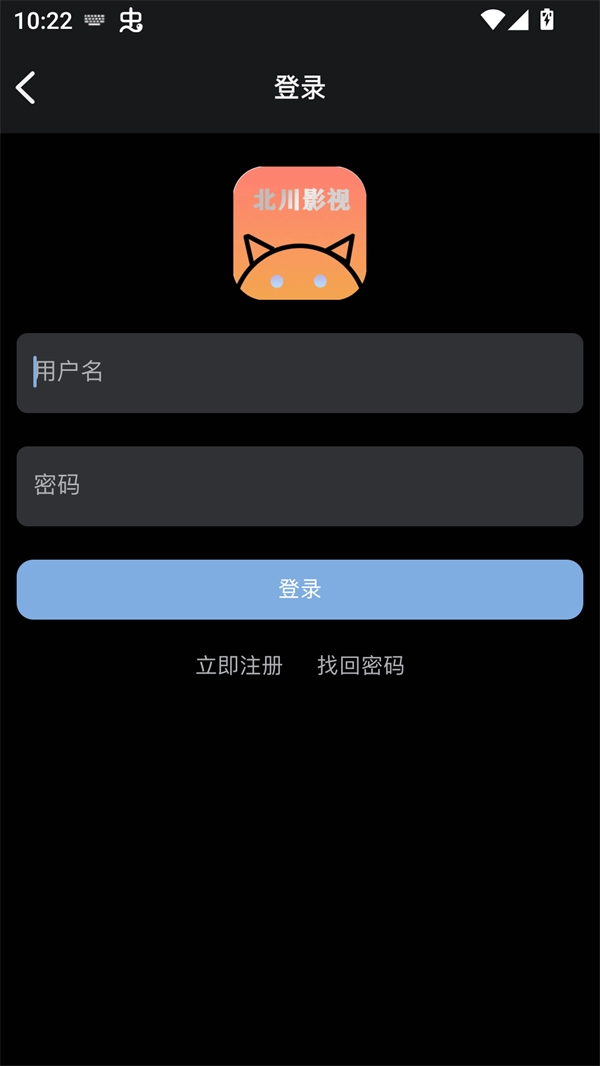Viewport: 600px width, 1066px height.
Task: Focus the 用户名 username field
Action: 300,373
